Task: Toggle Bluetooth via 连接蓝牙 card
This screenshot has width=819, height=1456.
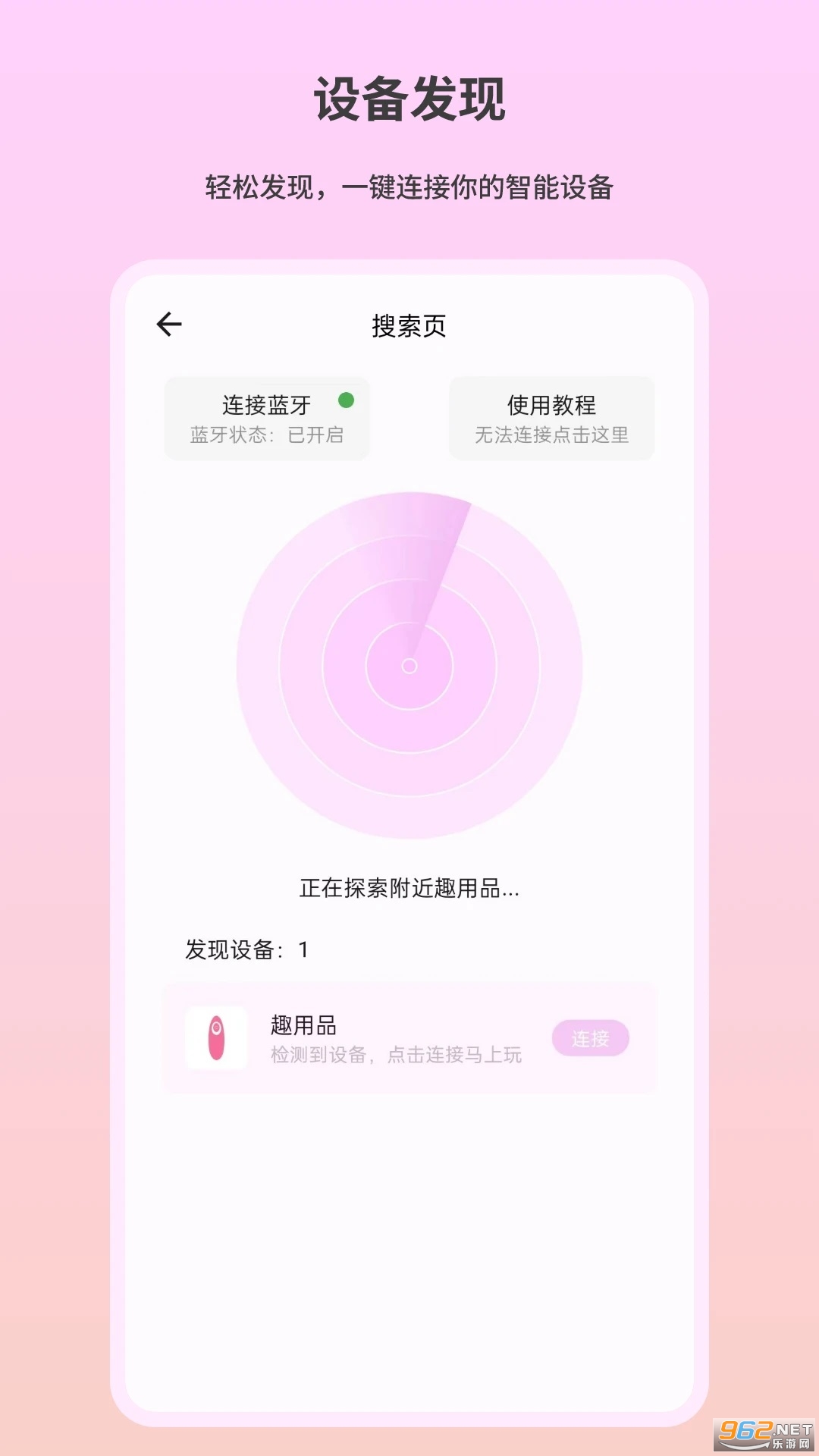Action: point(267,418)
